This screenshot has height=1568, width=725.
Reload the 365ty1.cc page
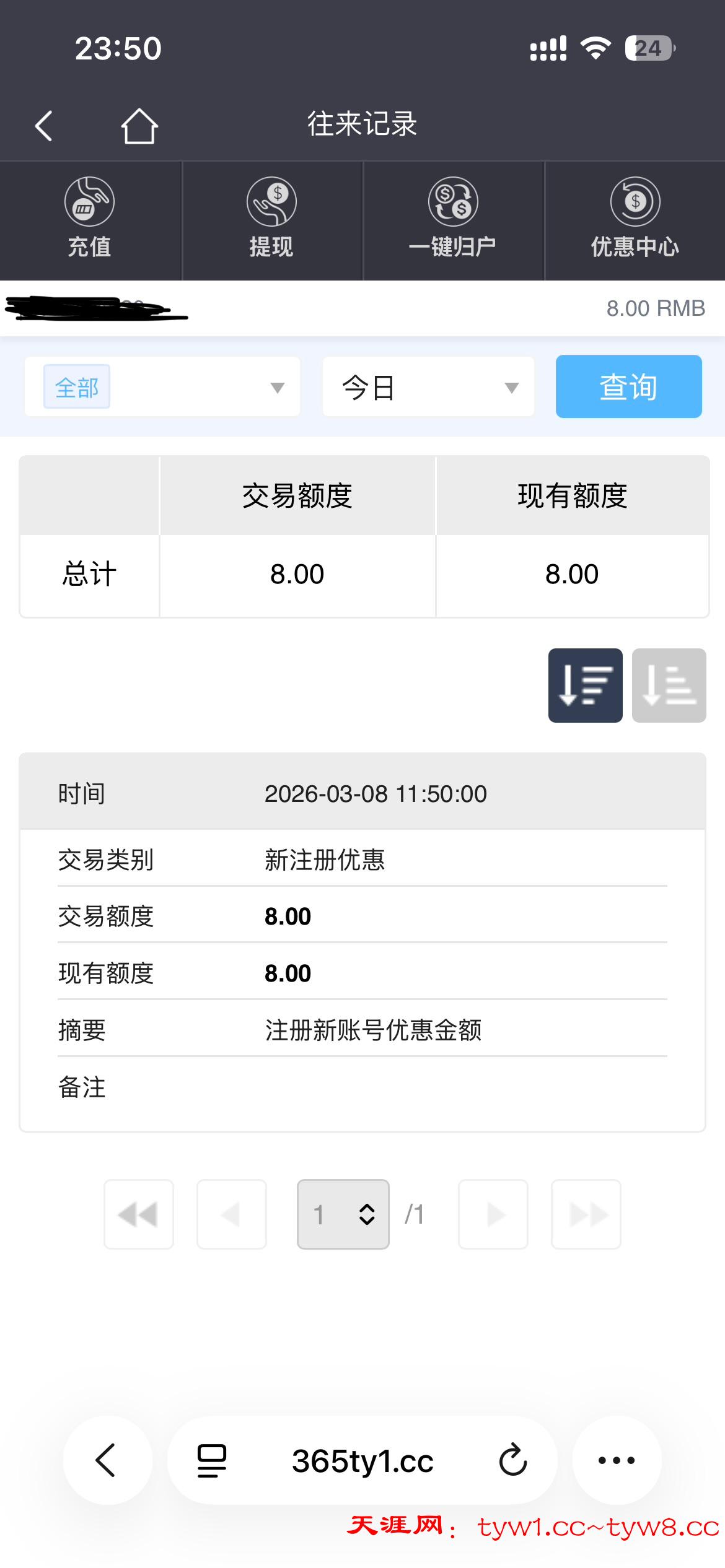(513, 1460)
